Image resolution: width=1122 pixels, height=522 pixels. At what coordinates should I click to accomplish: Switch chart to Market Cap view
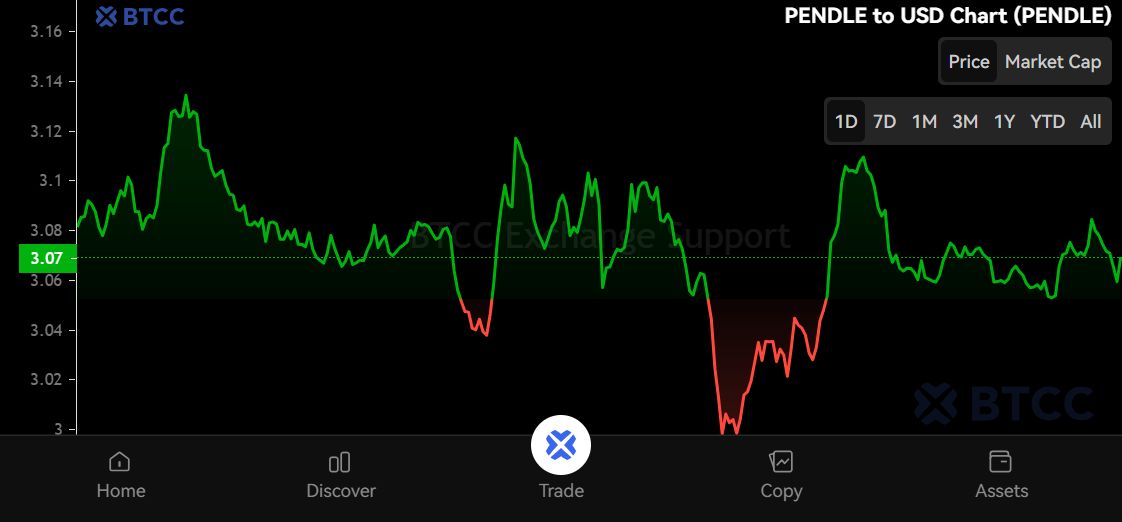[1052, 62]
